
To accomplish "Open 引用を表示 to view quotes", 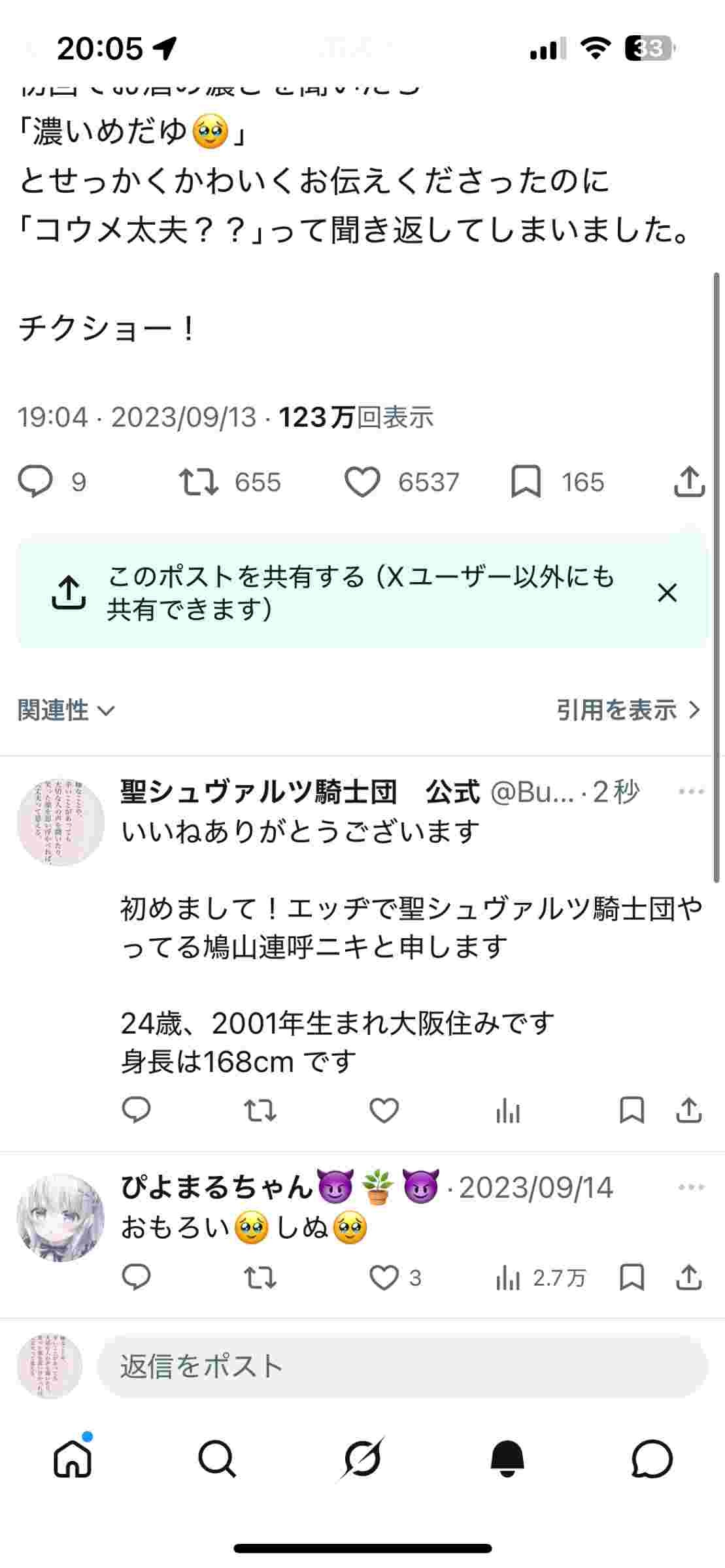I will 628,710.
